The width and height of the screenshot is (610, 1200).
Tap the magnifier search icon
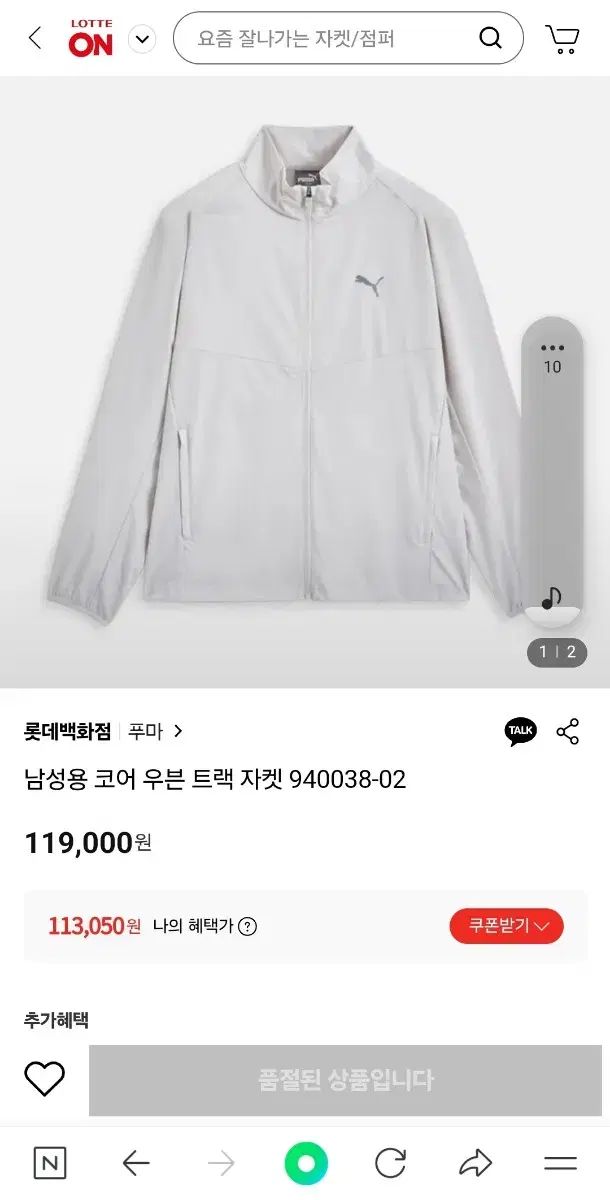pos(490,39)
